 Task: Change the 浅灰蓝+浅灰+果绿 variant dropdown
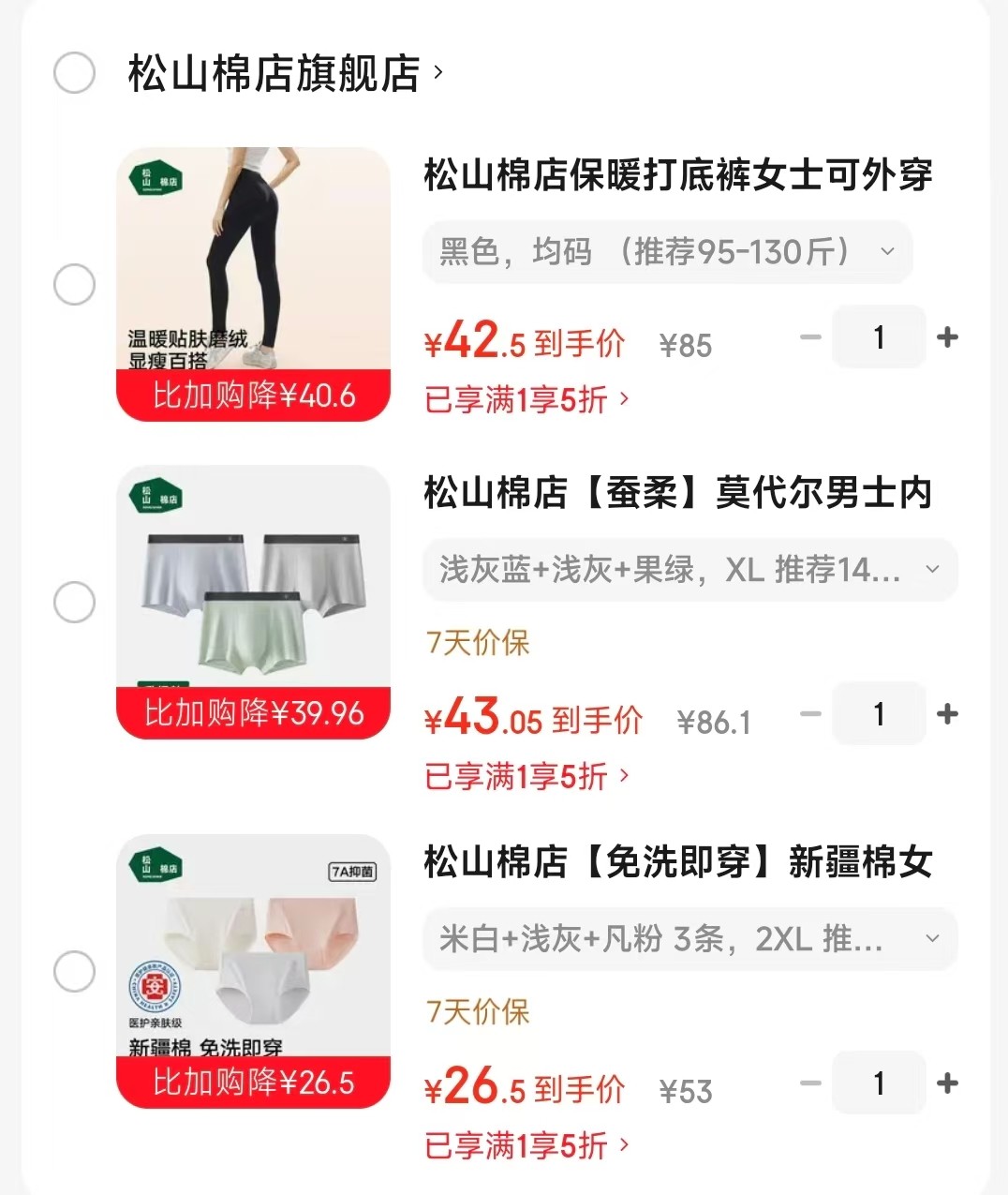pos(689,569)
